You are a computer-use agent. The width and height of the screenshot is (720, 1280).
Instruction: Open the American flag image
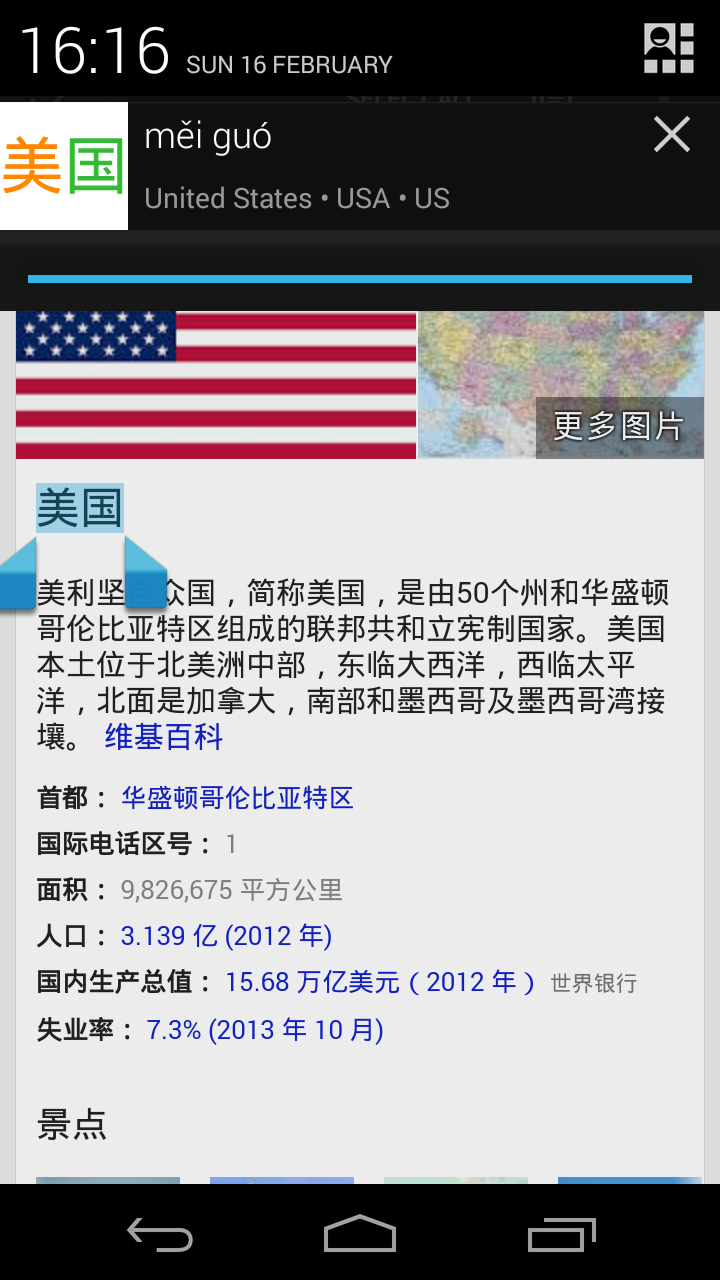[216, 385]
